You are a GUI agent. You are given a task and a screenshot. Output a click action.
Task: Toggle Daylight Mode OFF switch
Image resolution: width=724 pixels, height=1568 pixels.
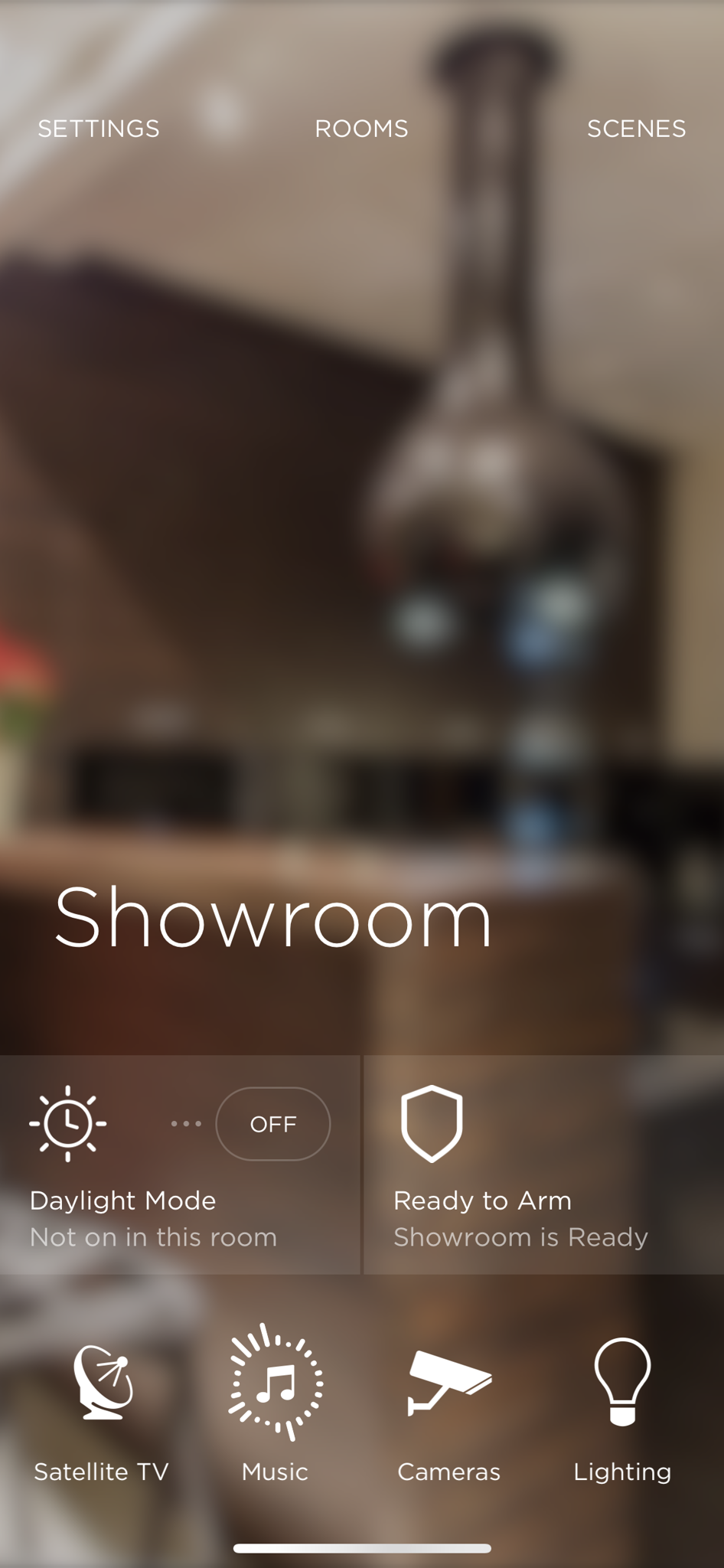pos(273,1124)
